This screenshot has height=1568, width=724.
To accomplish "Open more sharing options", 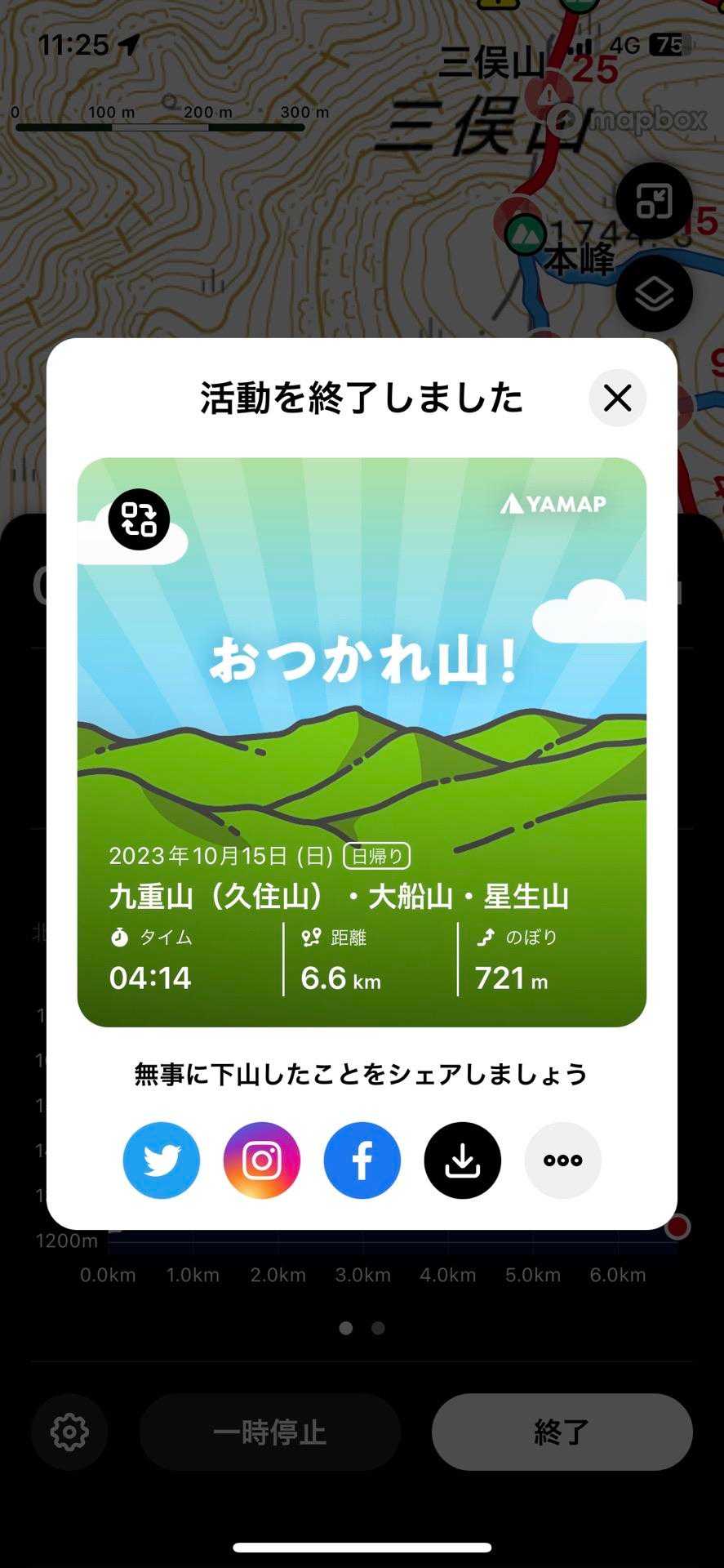I will pyautogui.click(x=563, y=1160).
